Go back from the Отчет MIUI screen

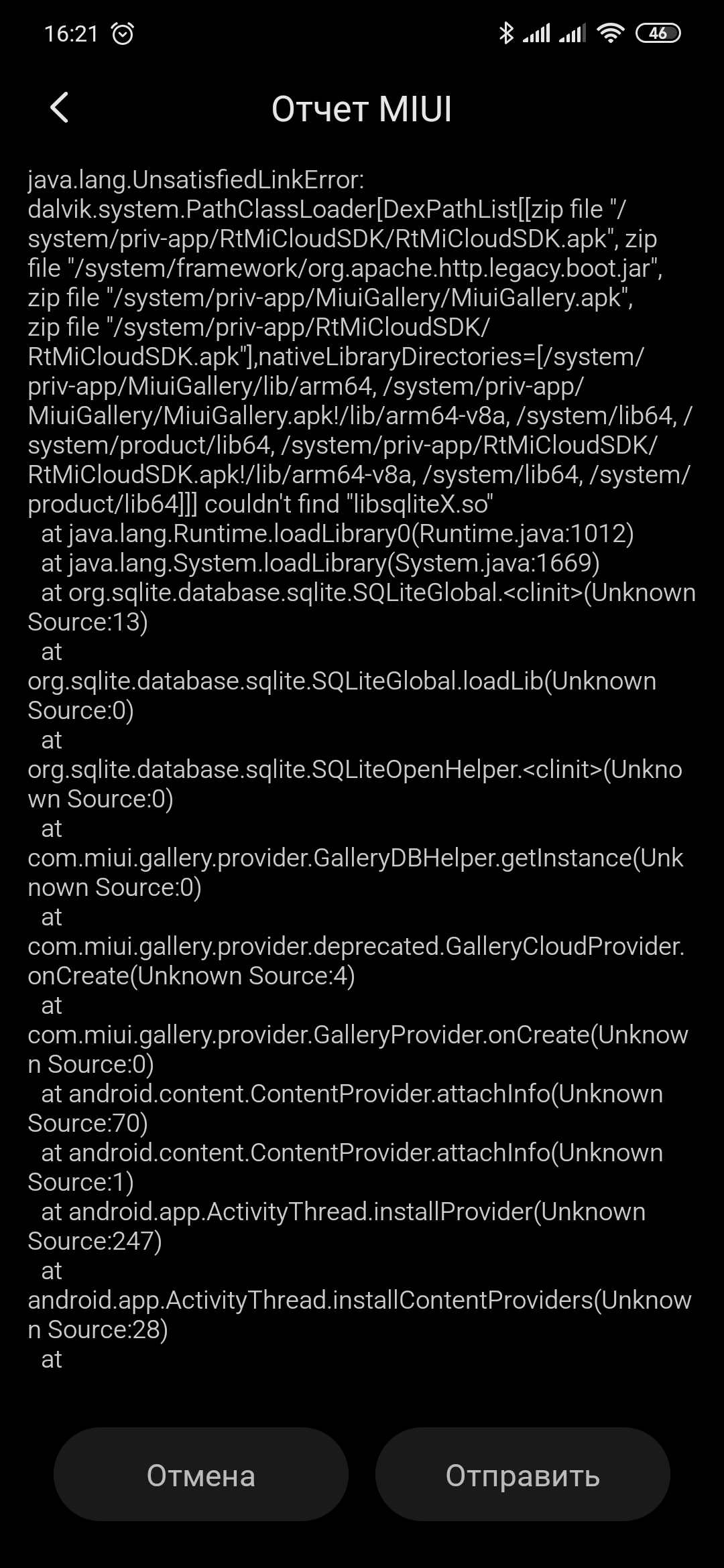point(59,108)
